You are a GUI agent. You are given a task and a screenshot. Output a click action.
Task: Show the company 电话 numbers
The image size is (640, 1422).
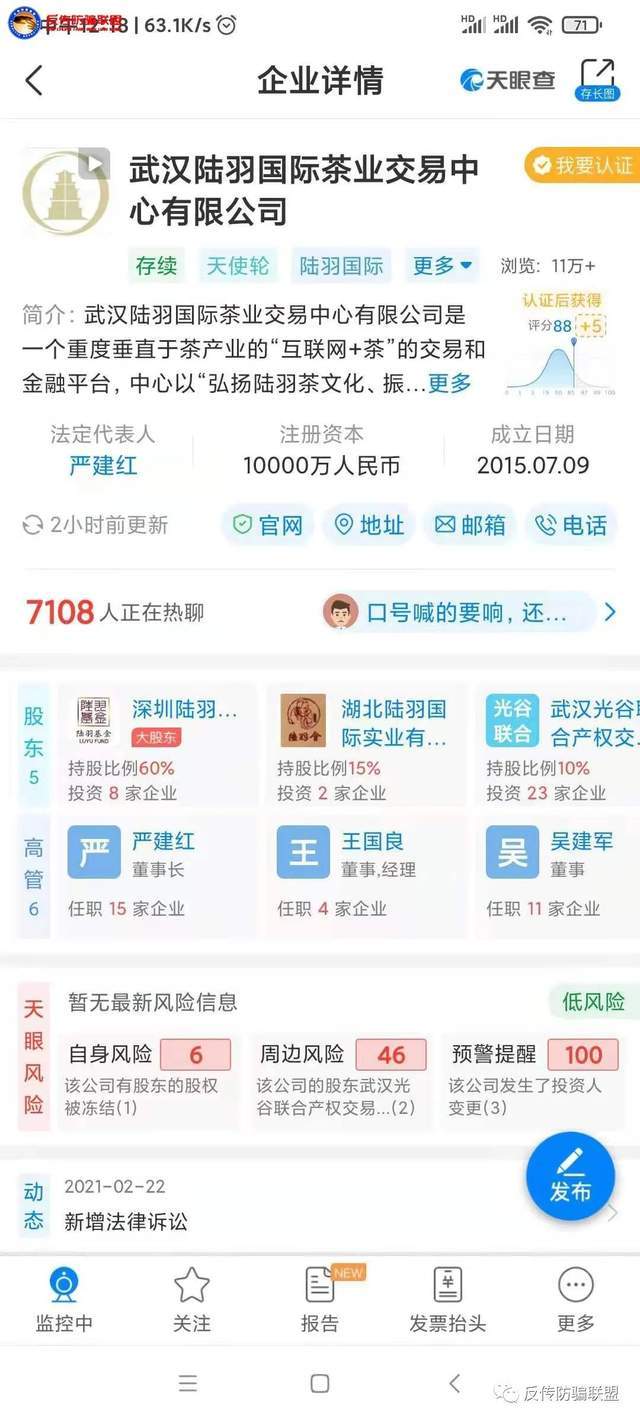tap(571, 525)
